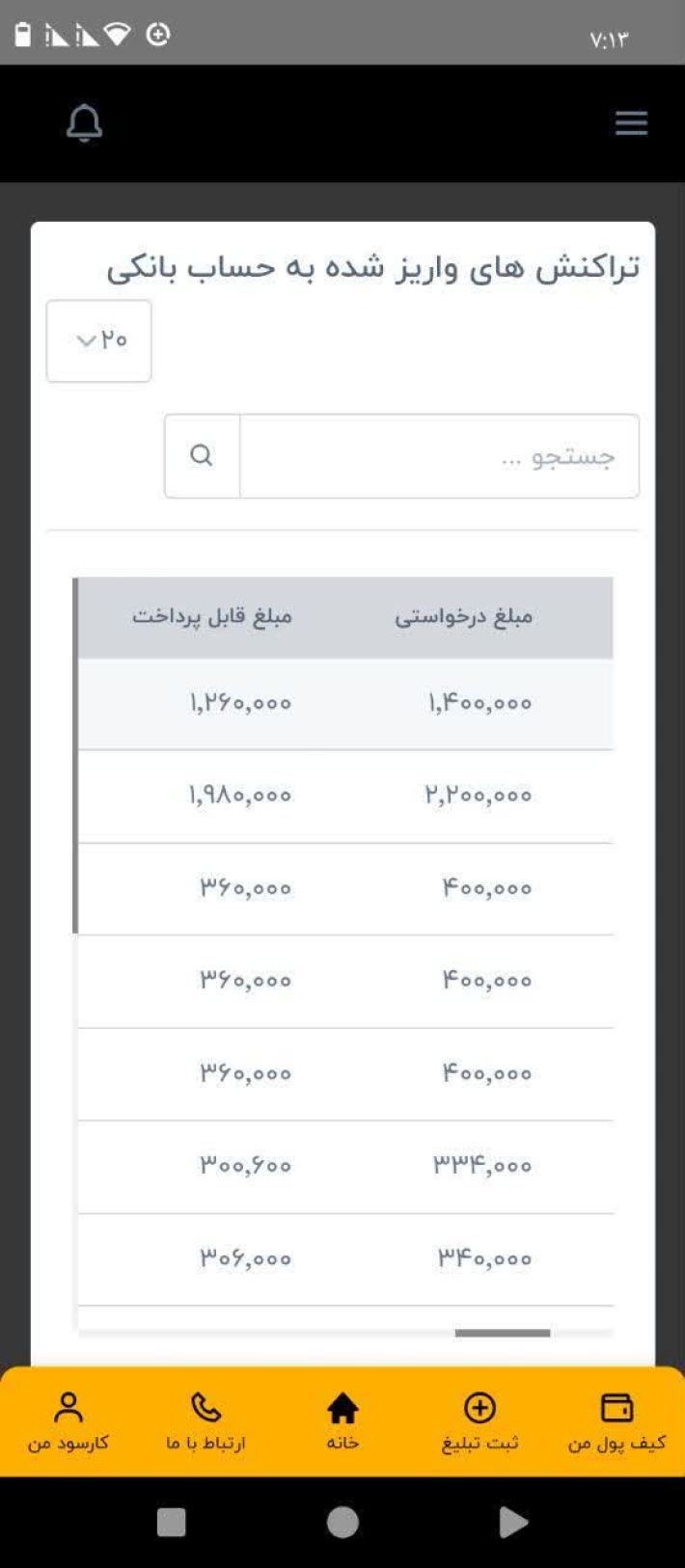Screen dimensions: 685x1568
Task: Open the hamburger menu
Action: click(x=631, y=122)
